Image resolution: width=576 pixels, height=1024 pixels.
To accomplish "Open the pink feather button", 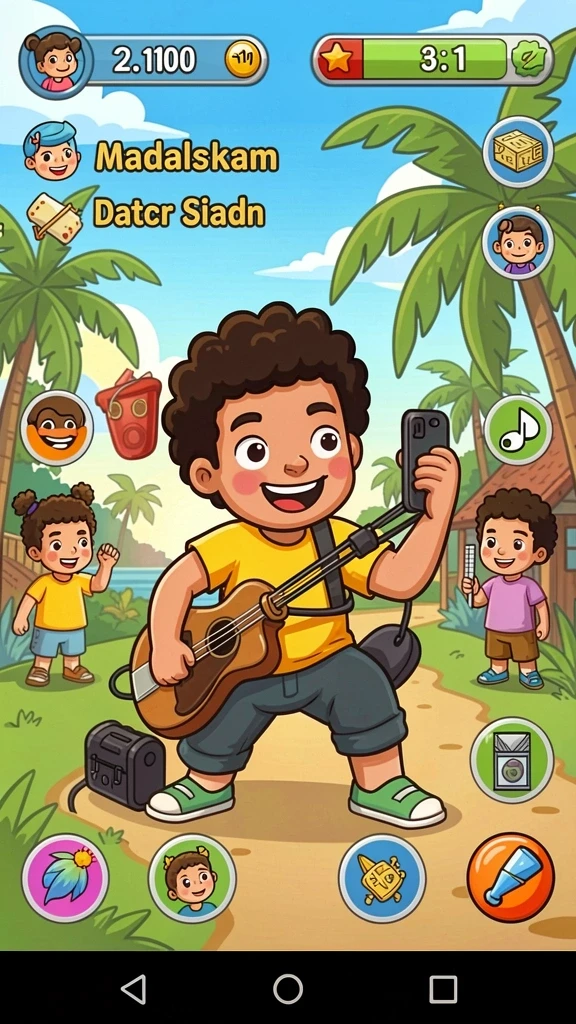I will [x=65, y=878].
